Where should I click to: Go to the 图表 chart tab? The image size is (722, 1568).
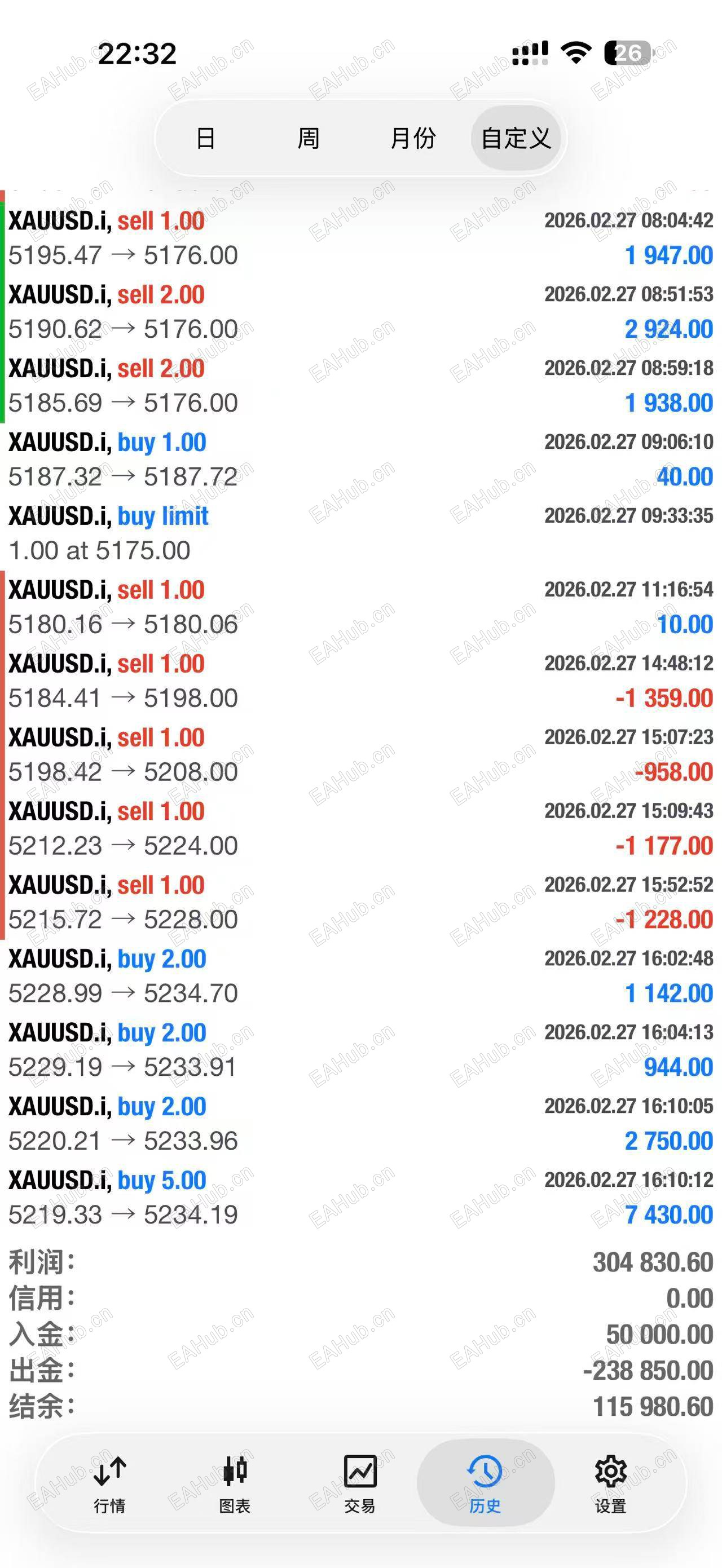click(x=235, y=1484)
